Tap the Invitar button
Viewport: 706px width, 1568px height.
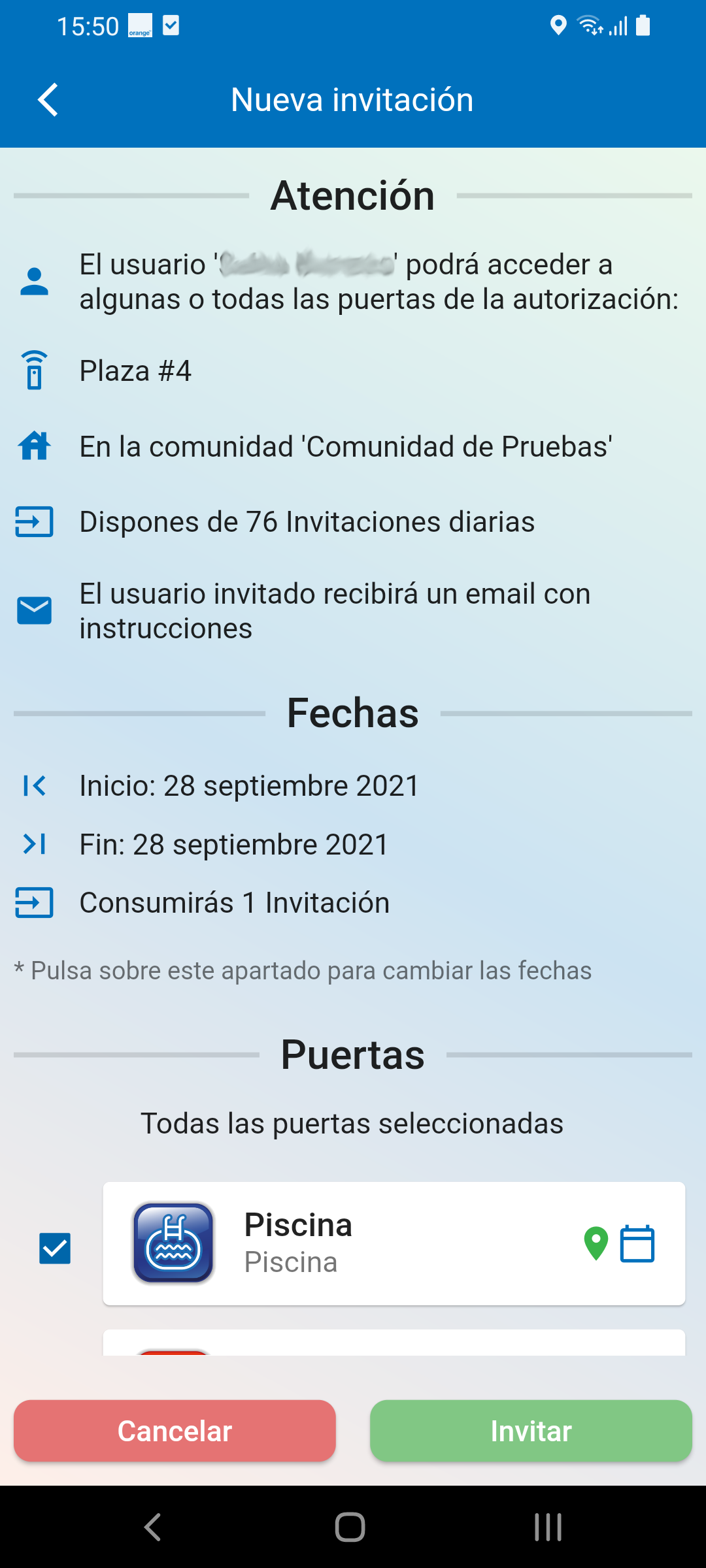click(531, 1431)
